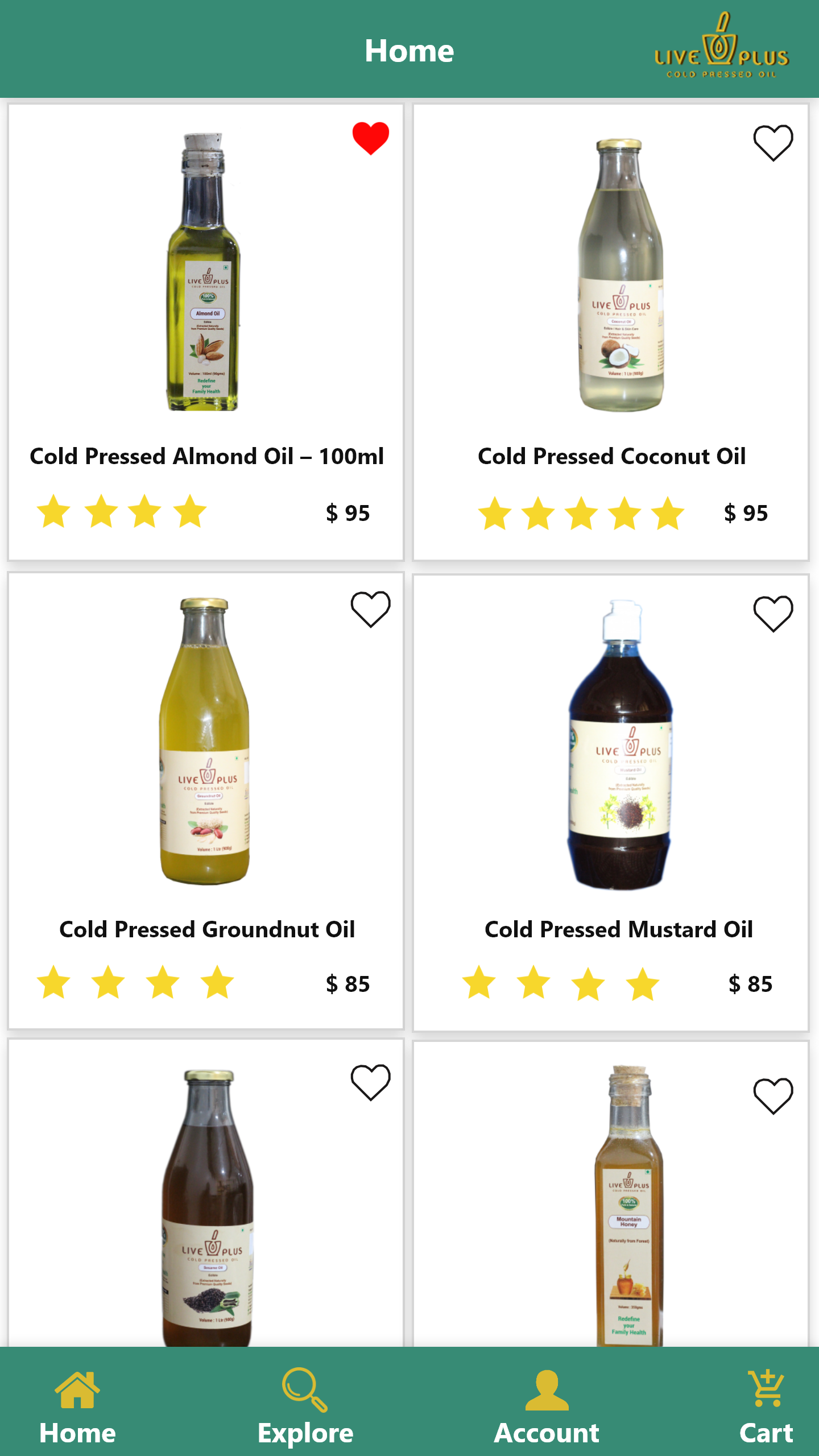819x1456 pixels.
Task: Unfavorite the Cold Pressed Almond Oil
Action: tap(371, 138)
